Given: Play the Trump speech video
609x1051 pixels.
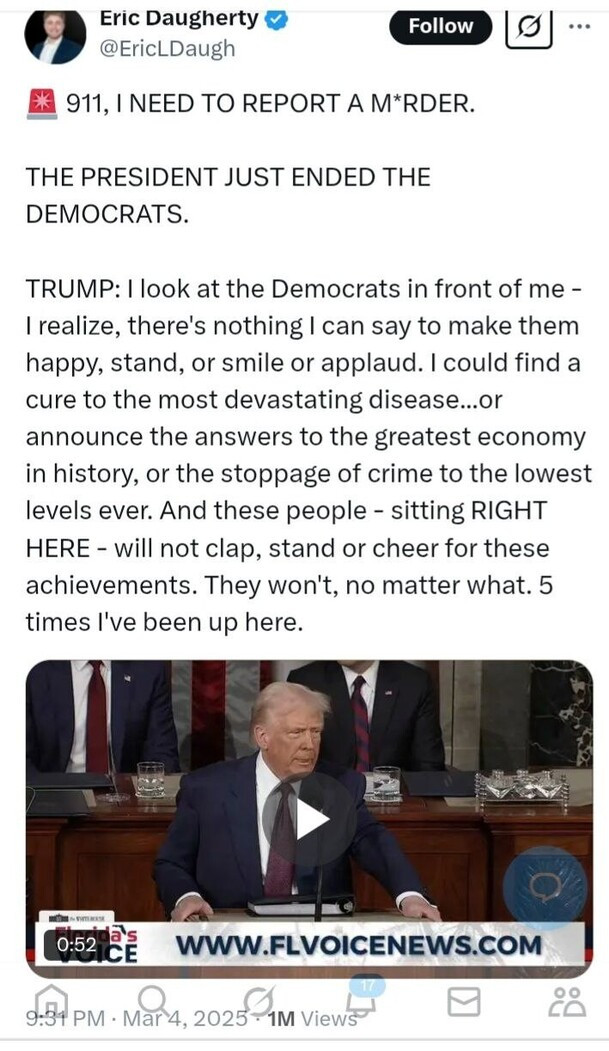Looking at the screenshot, I should [309, 819].
